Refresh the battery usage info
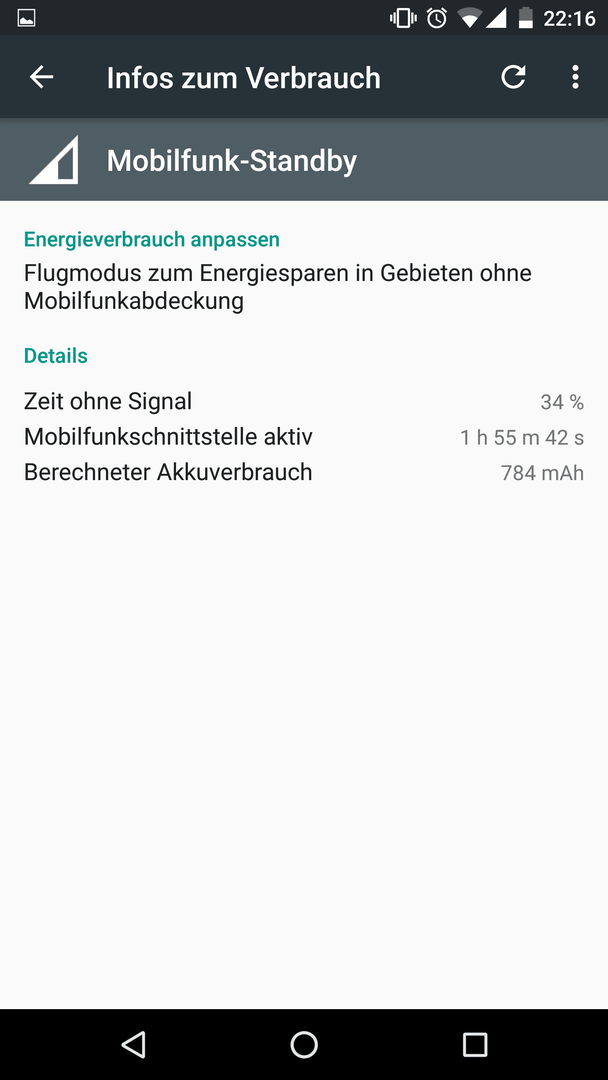Viewport: 608px width, 1080px height. [513, 77]
